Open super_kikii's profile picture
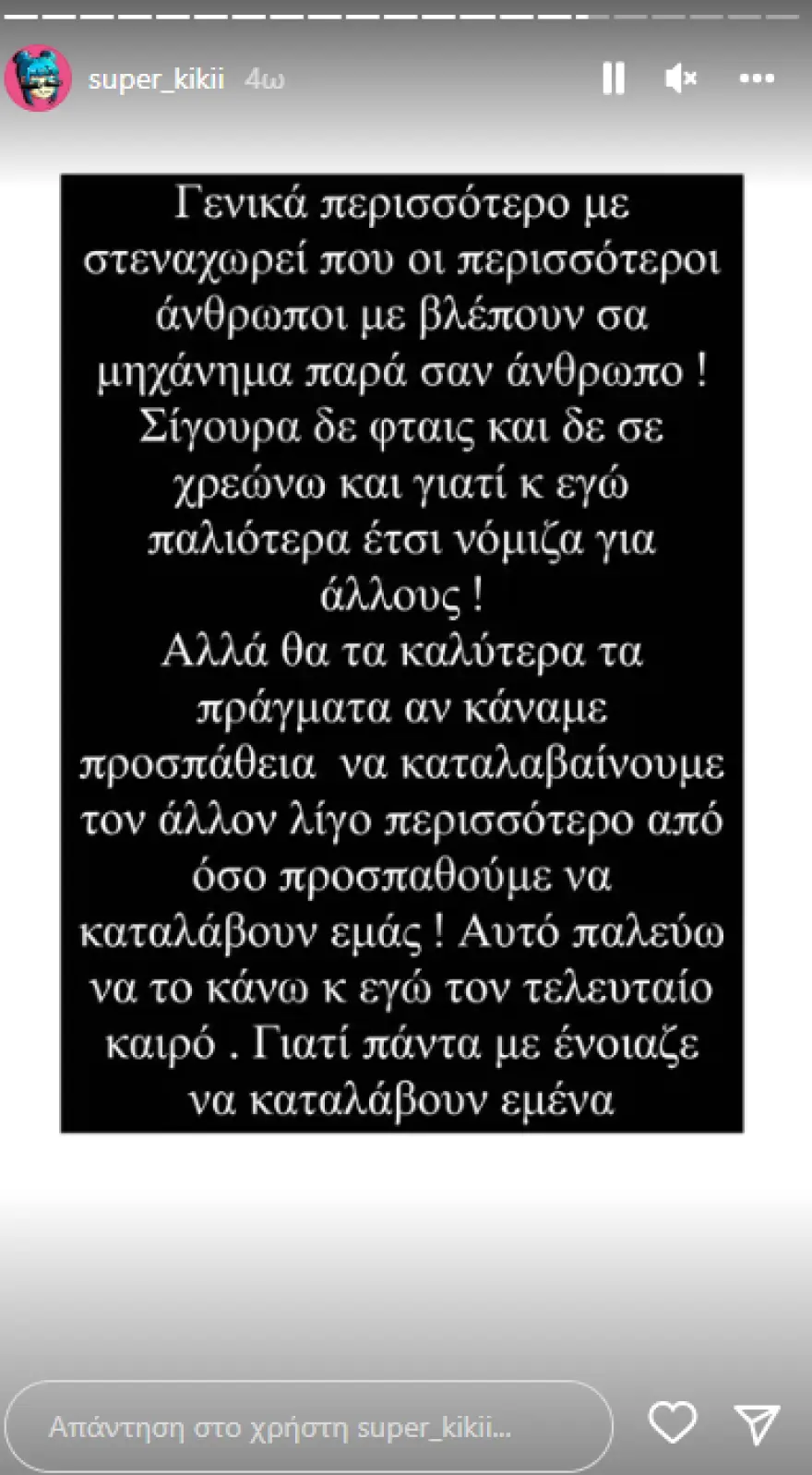The image size is (812, 1475). [38, 78]
